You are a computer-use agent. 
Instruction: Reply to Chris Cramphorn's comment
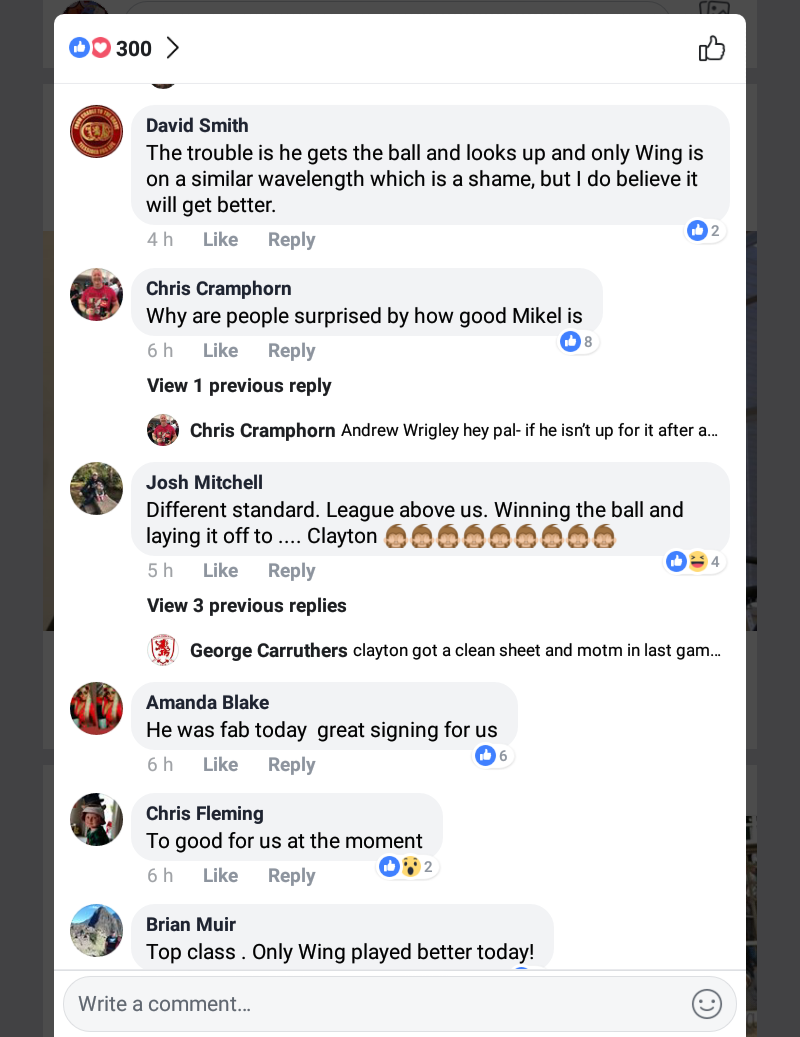[291, 351]
